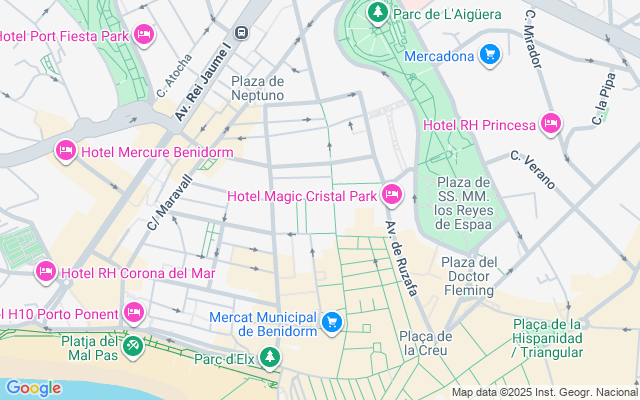Image resolution: width=640 pixels, height=400 pixels.
Task: Open the Parc d'Elx park marker
Action: tap(269, 357)
